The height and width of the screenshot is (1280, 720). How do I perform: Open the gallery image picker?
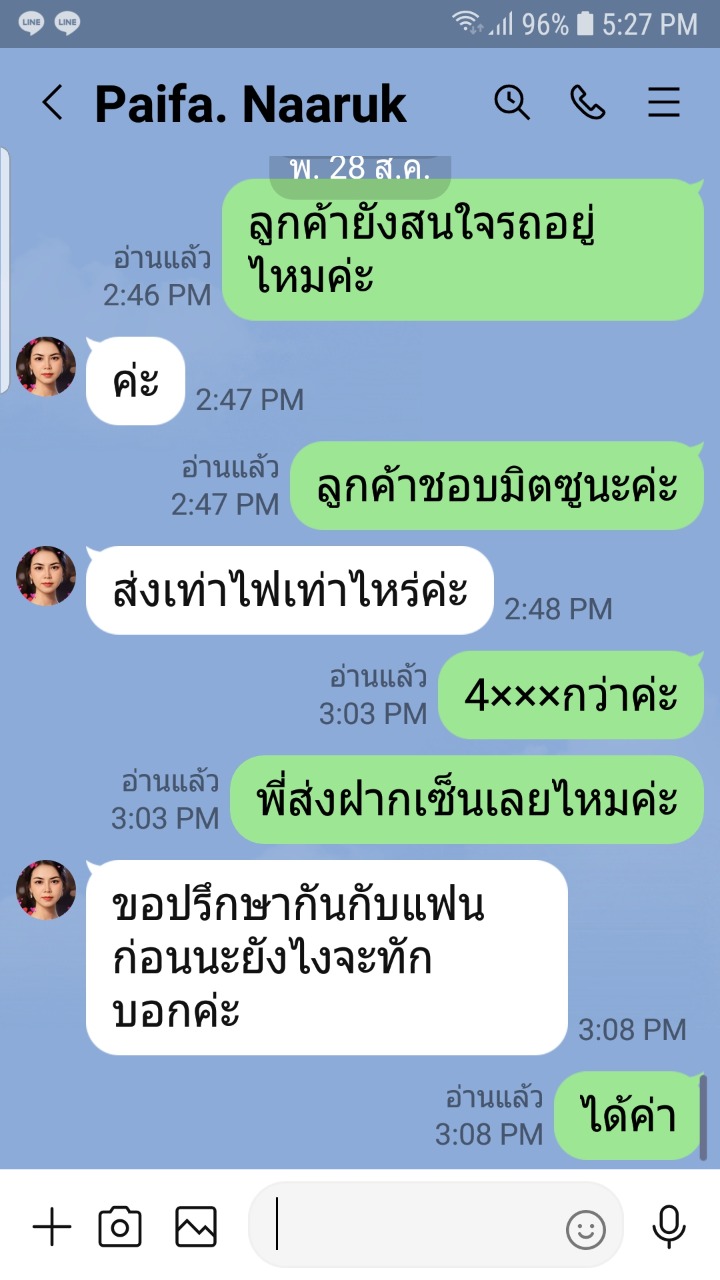(x=196, y=1227)
